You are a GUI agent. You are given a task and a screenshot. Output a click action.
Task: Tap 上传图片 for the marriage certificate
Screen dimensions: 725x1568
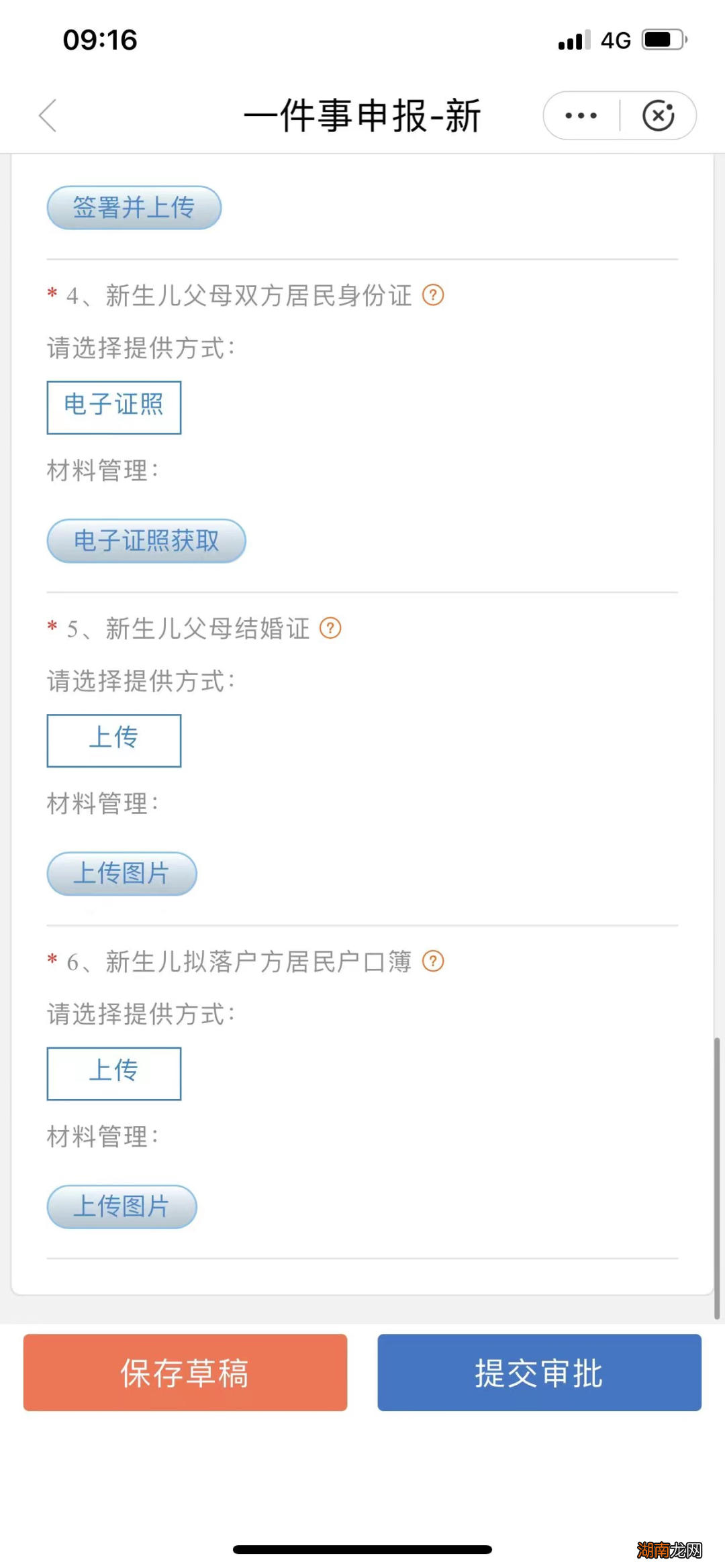[121, 874]
